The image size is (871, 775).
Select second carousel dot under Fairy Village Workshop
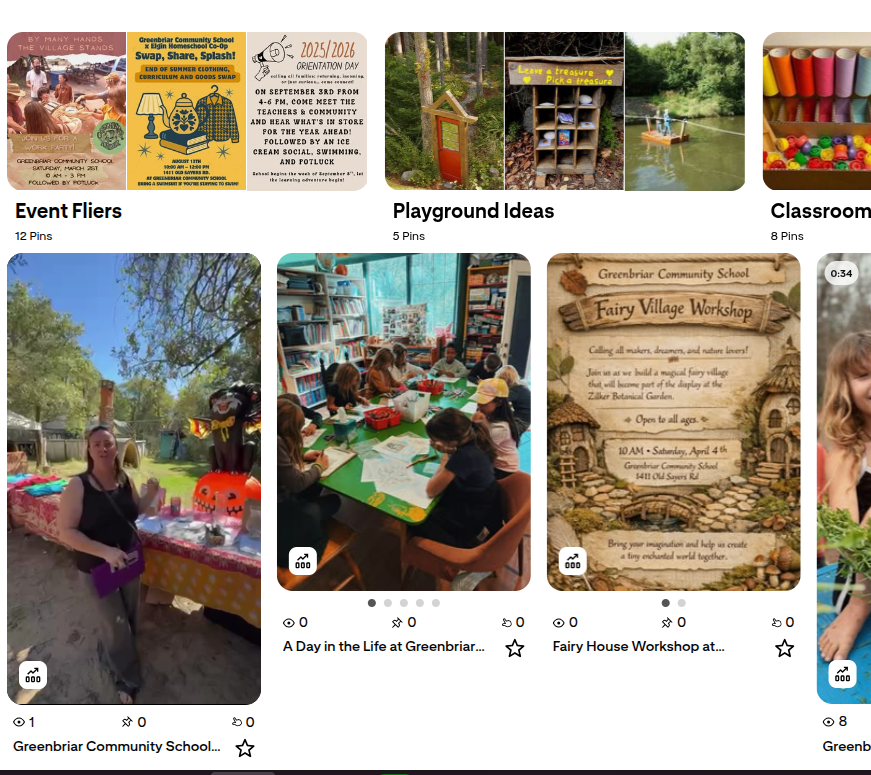point(682,603)
